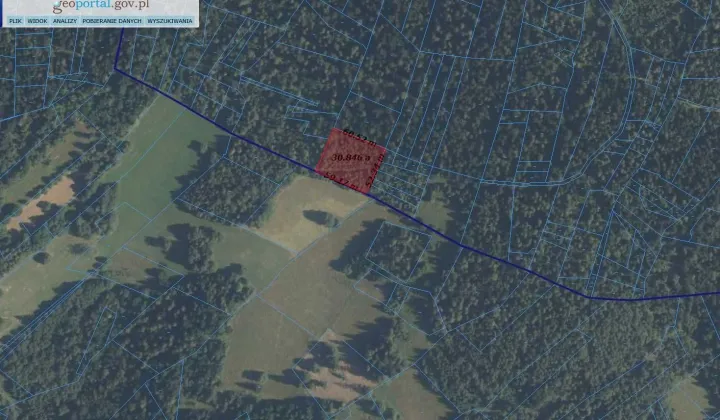
Task: Open the WIDOK menu
Action: (x=37, y=20)
